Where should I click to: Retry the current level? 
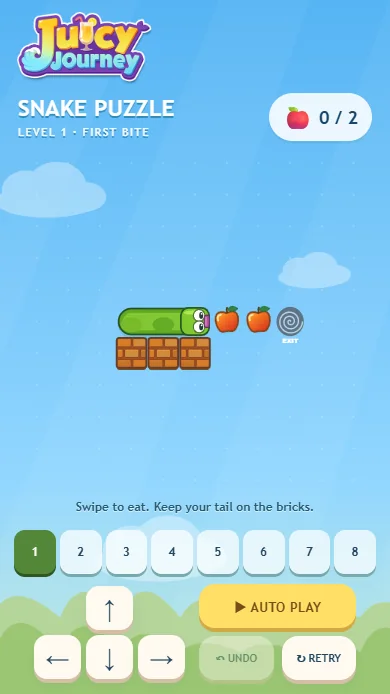pyautogui.click(x=319, y=658)
